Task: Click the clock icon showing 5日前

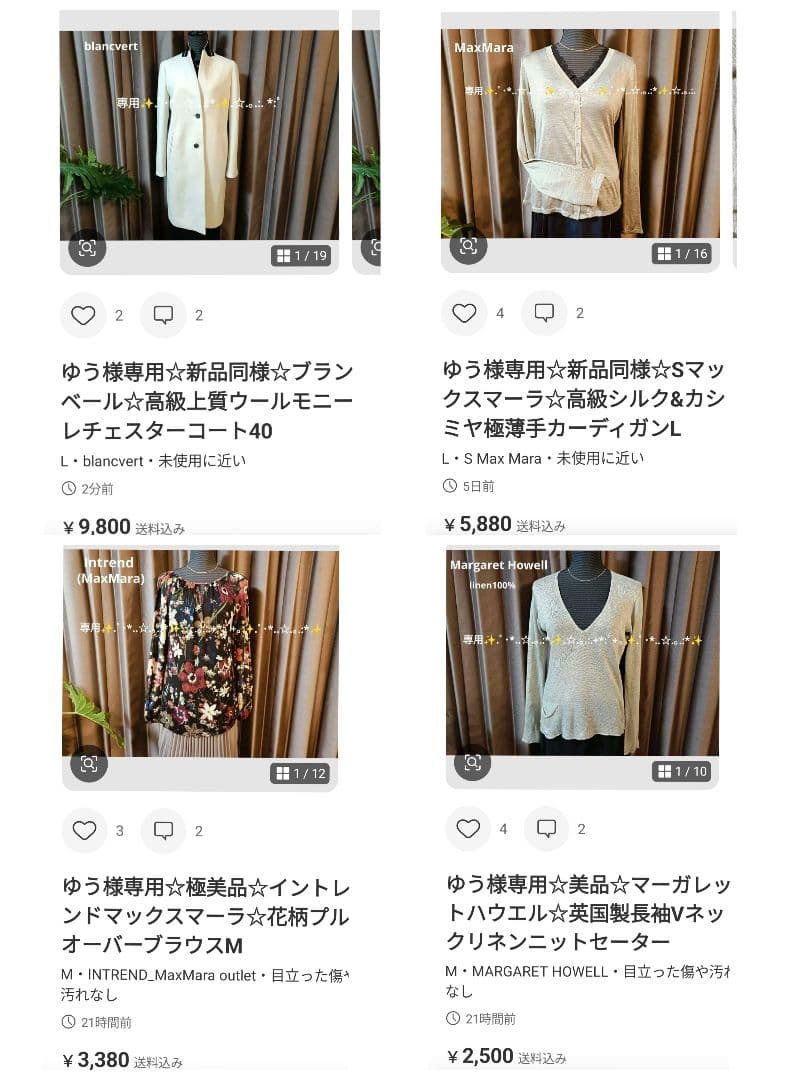Action: 449,486
